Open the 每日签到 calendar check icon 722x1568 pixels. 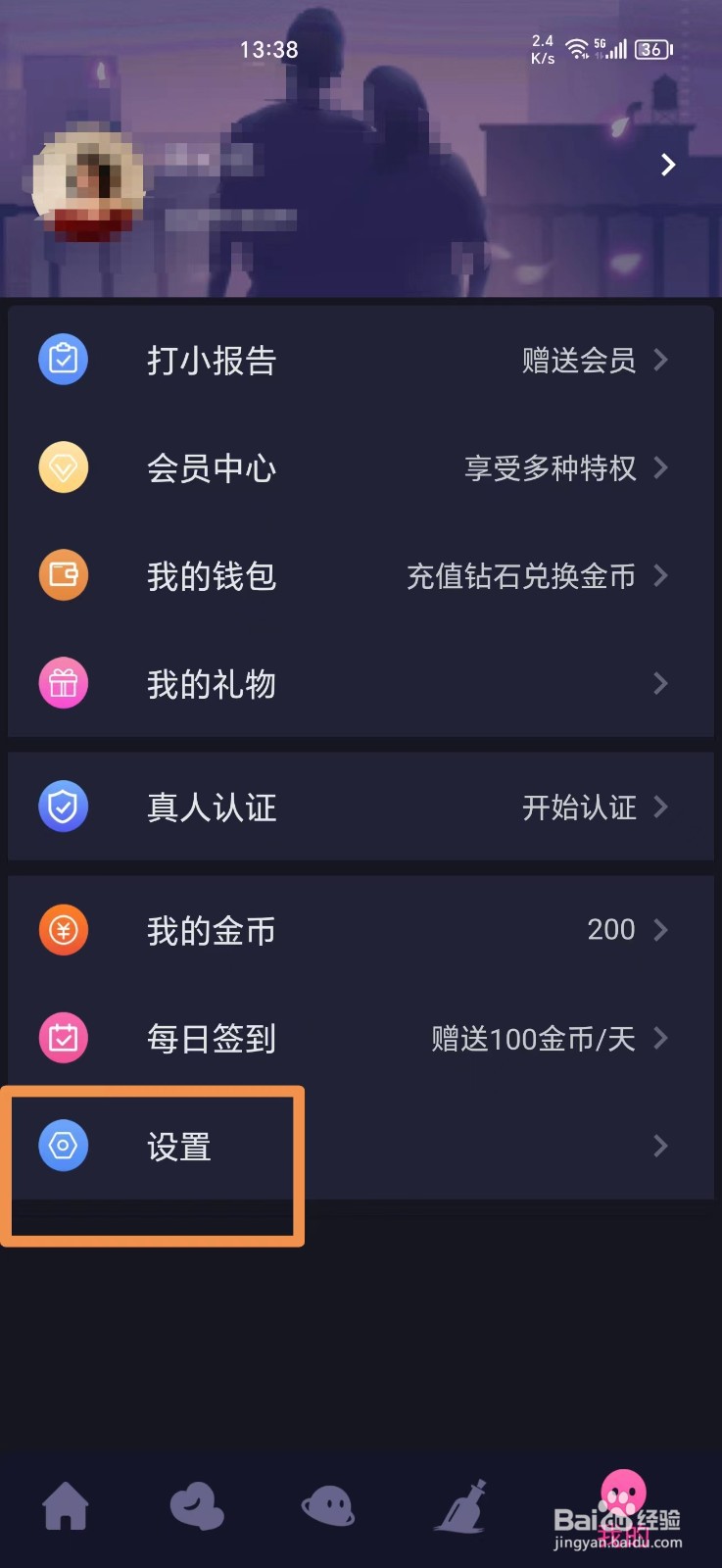click(63, 1037)
